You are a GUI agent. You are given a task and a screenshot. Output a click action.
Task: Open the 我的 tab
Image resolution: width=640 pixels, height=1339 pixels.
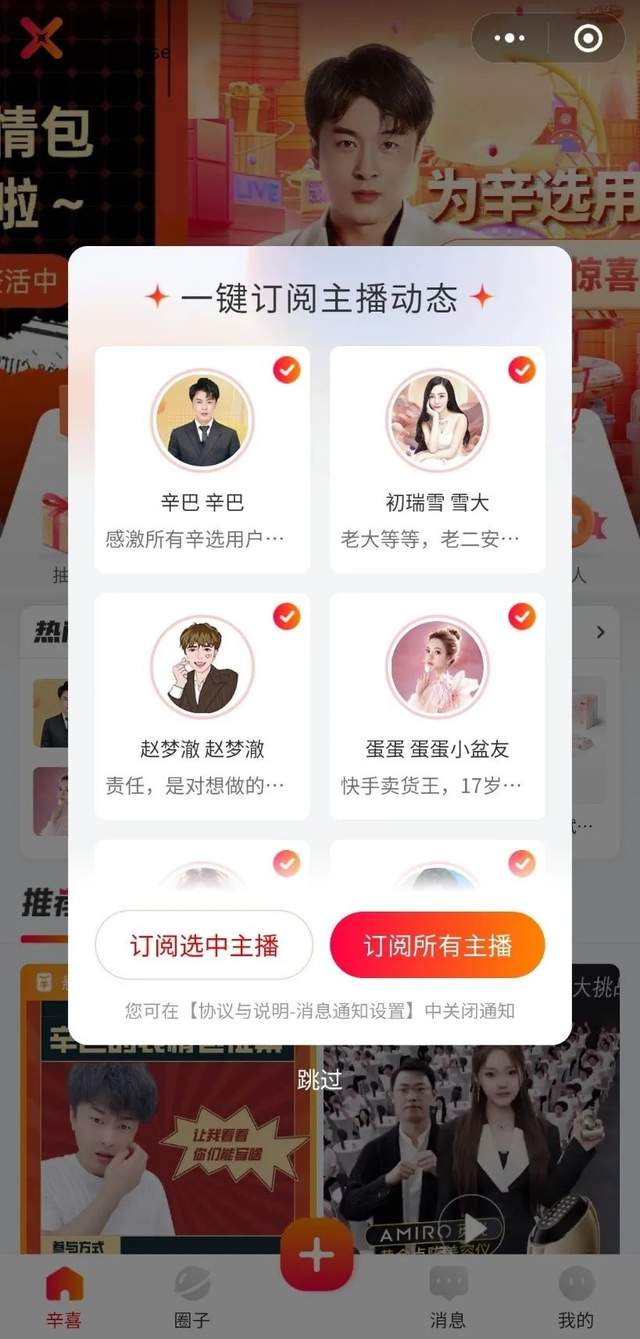click(x=576, y=1297)
